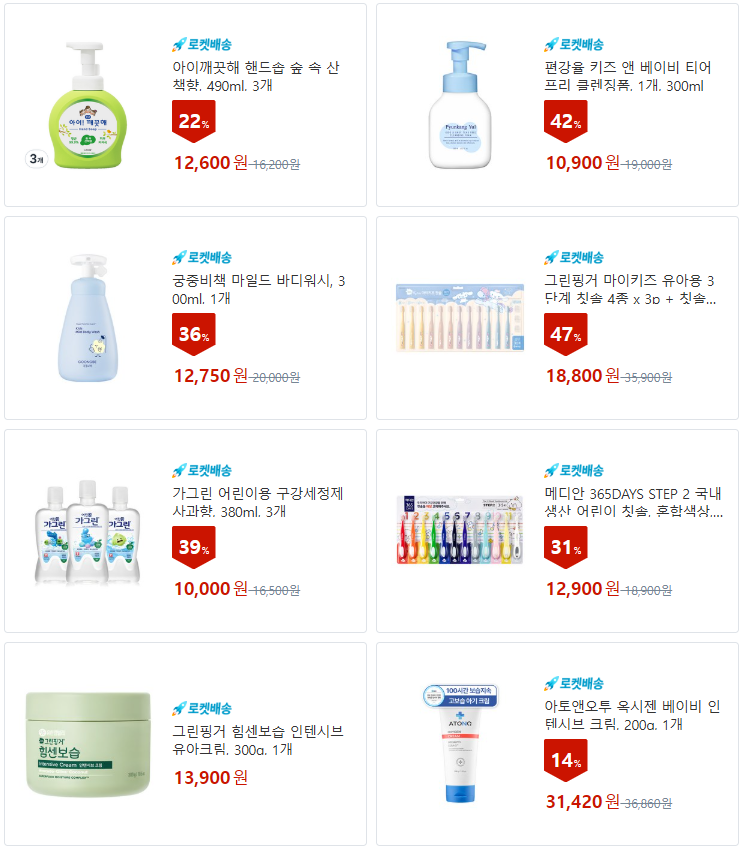Screen dimensions: 744x851
Task: Open 그린핑거 힘센보습 인텐시브 유아크림
Action: coord(258,740)
